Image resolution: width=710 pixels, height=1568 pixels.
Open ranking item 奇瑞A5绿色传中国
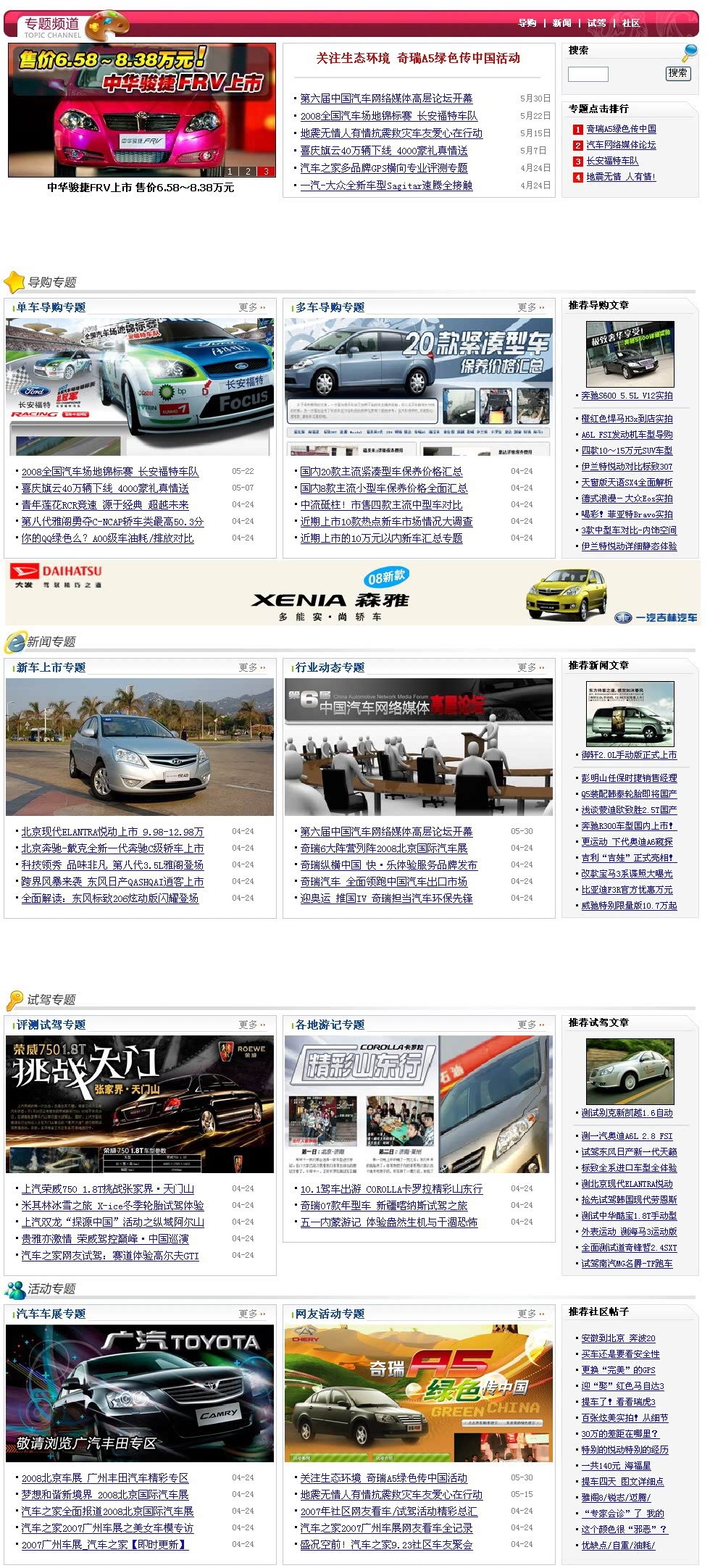[621, 129]
